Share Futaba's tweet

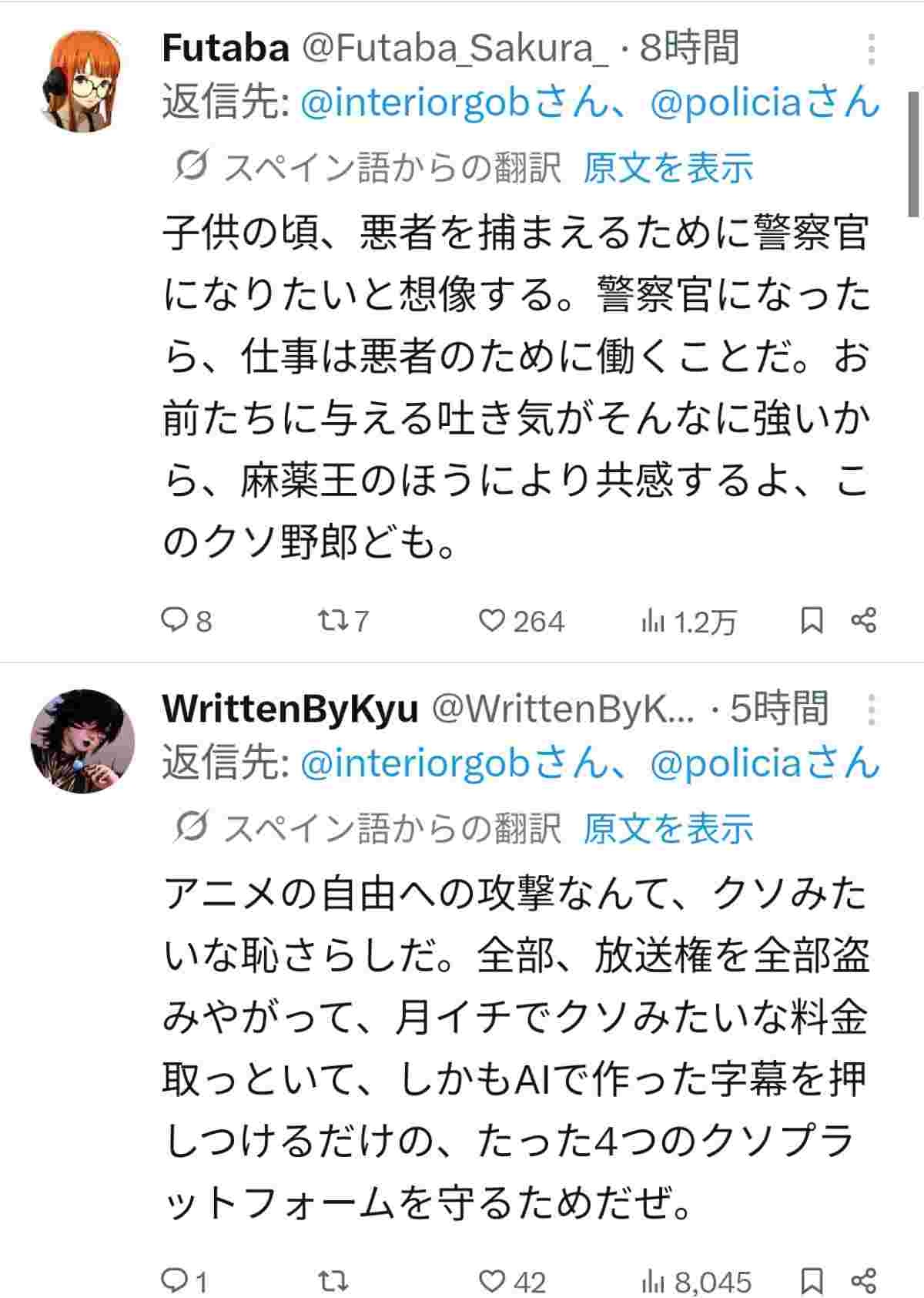[x=864, y=620]
